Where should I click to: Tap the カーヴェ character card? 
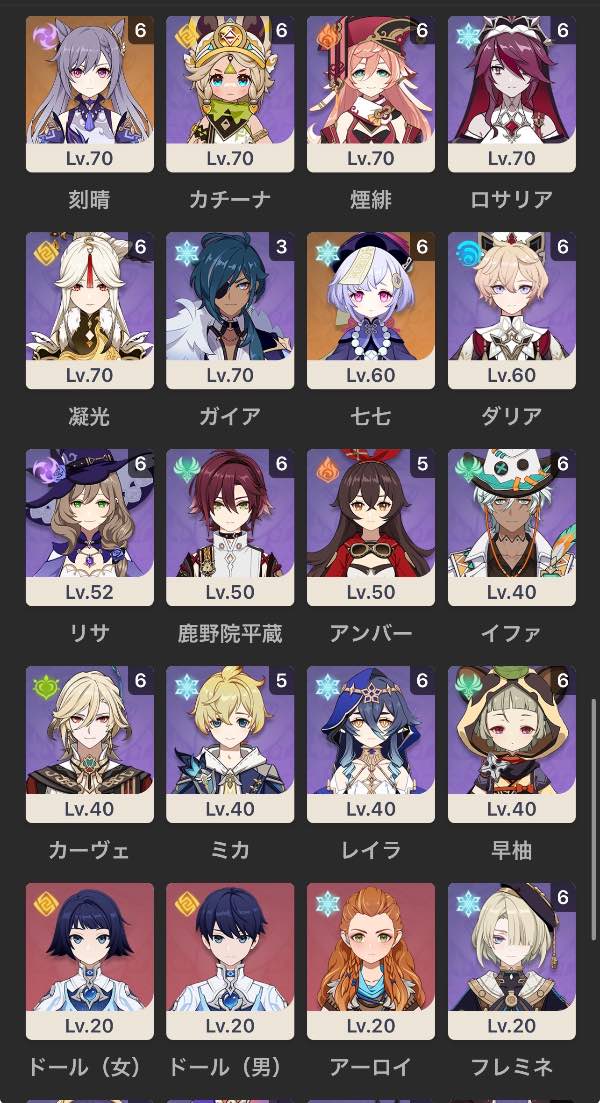tap(90, 744)
